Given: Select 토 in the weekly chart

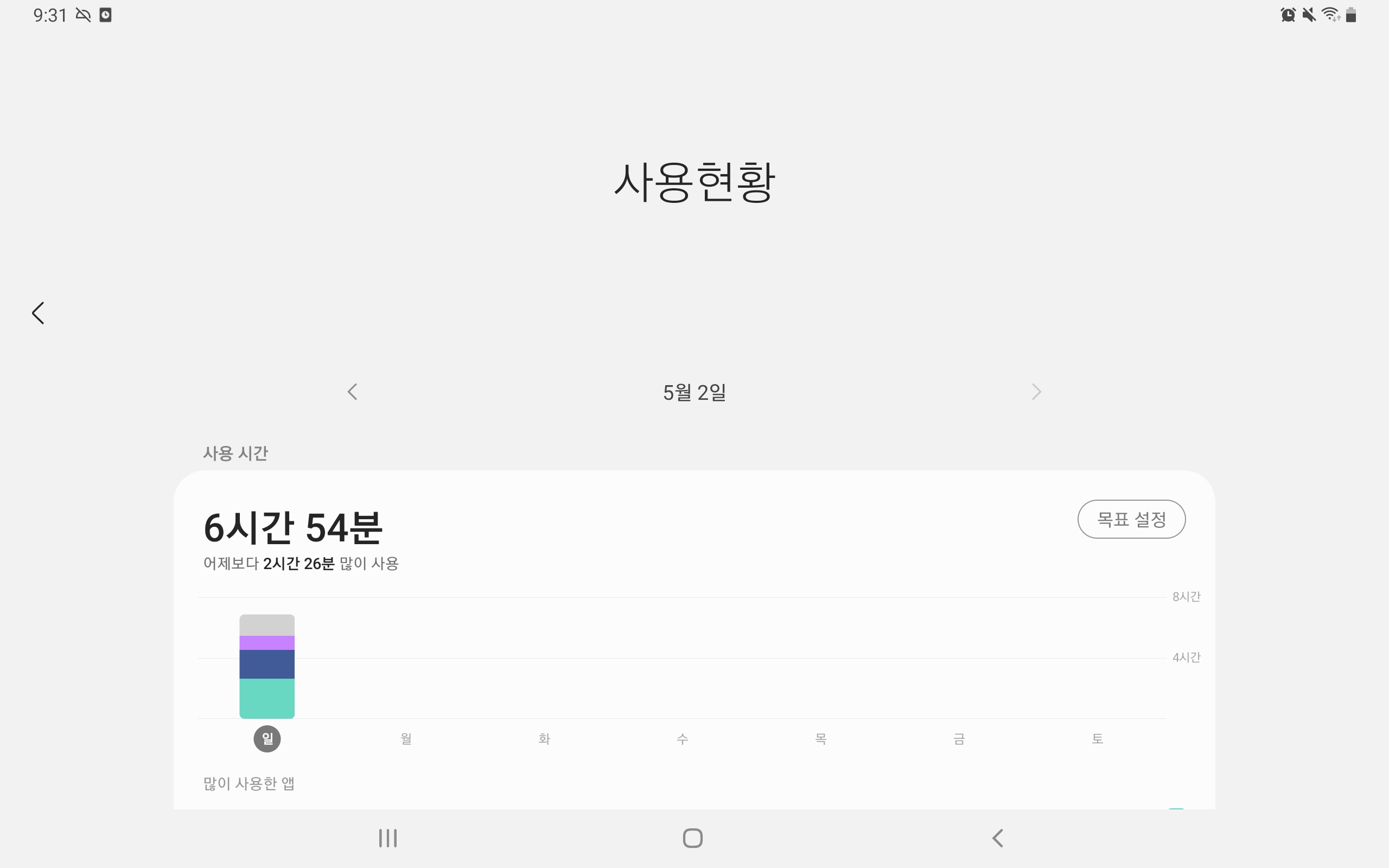Looking at the screenshot, I should pos(1098,739).
